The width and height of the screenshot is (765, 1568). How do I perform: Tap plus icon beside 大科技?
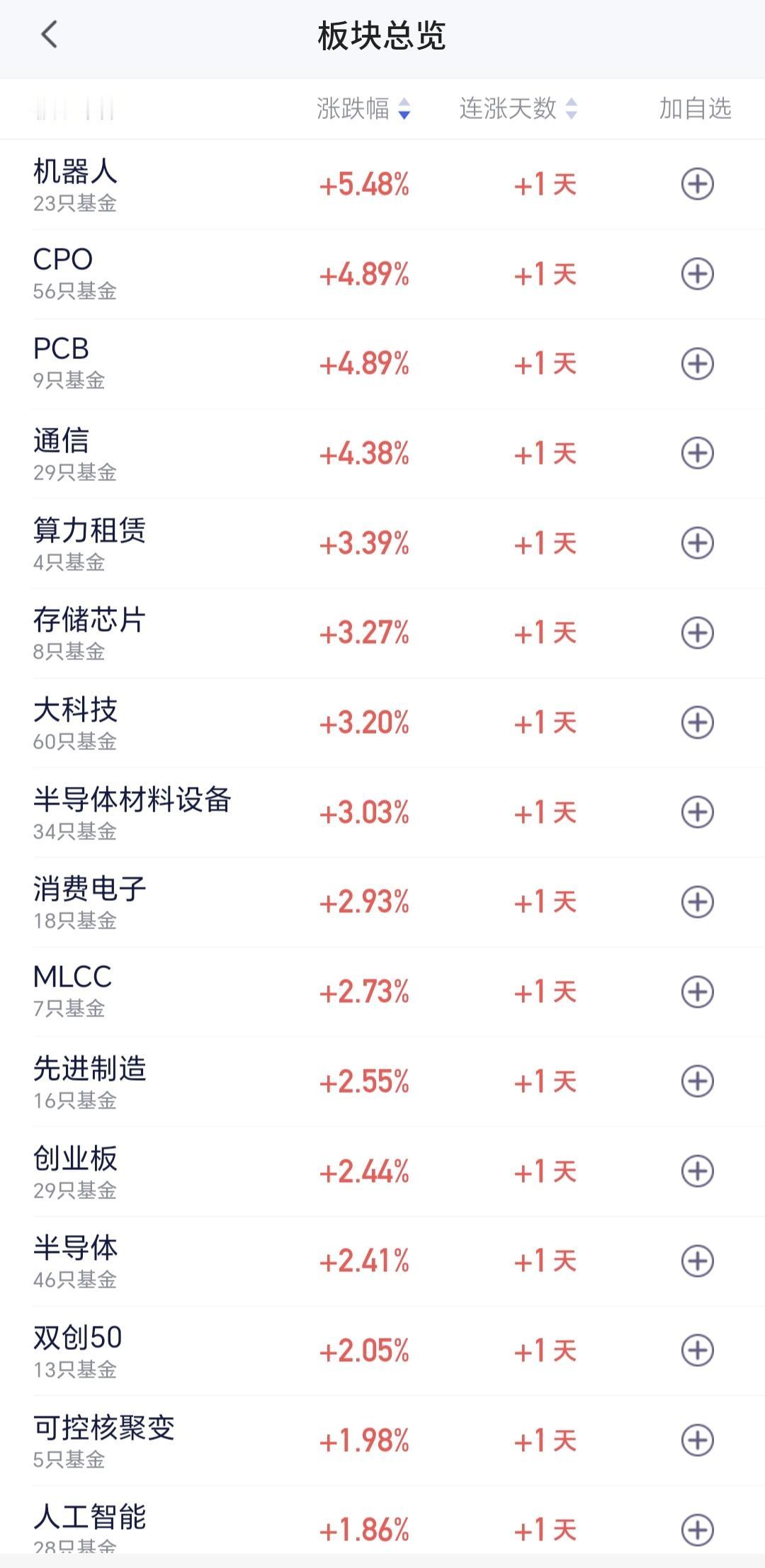coord(697,722)
